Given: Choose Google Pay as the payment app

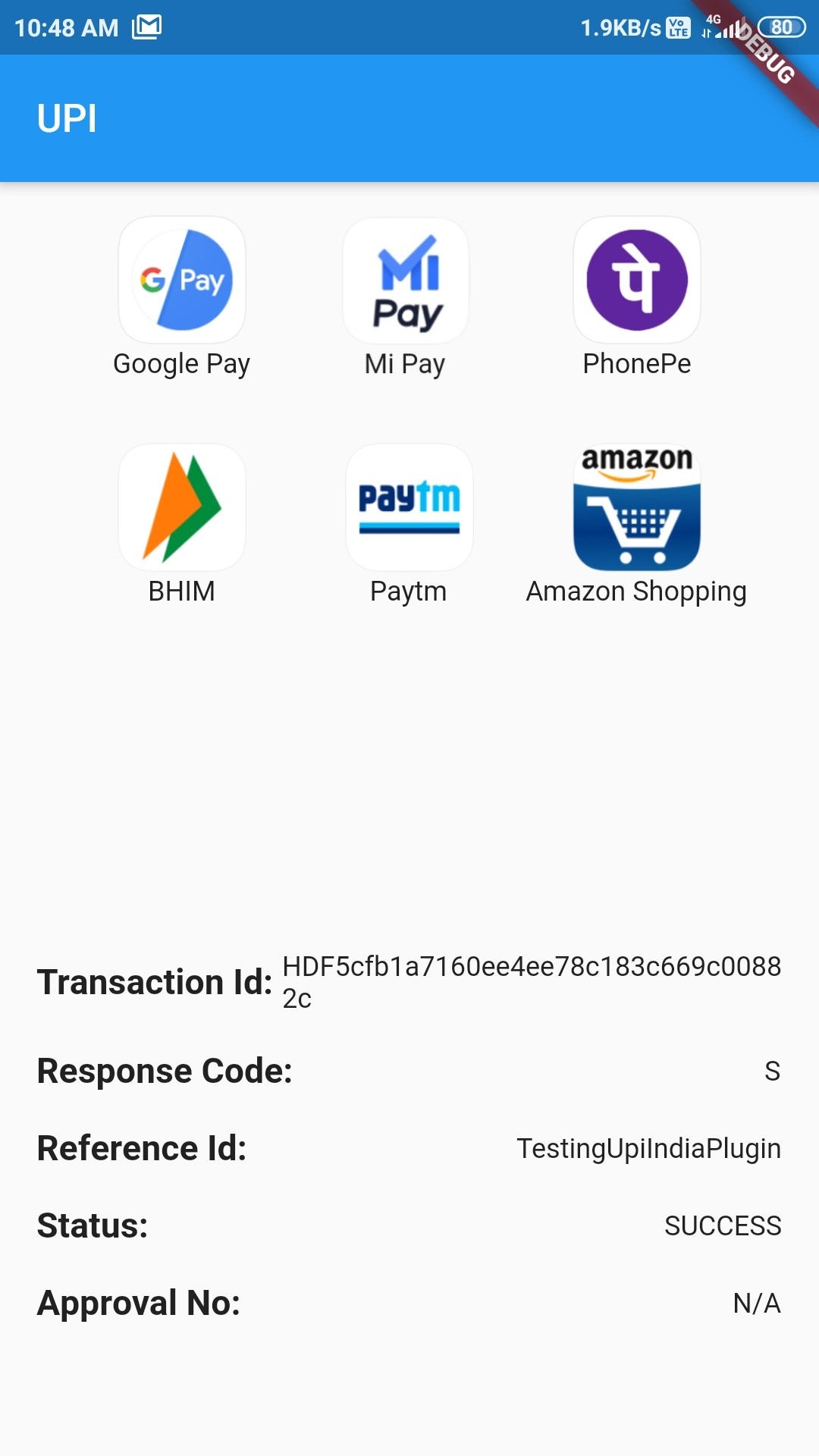Looking at the screenshot, I should [x=182, y=281].
